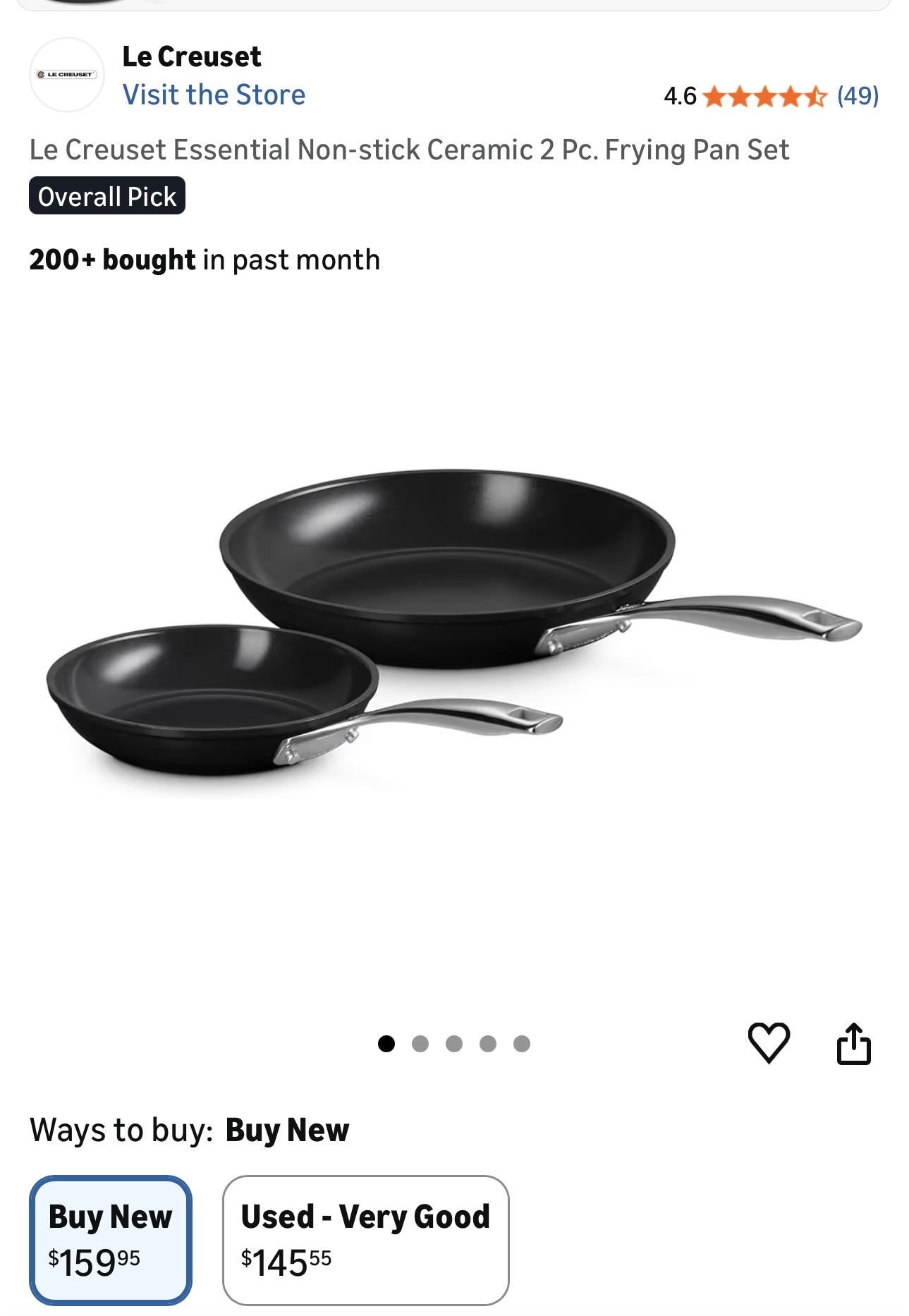Share this product listing

853,1043
